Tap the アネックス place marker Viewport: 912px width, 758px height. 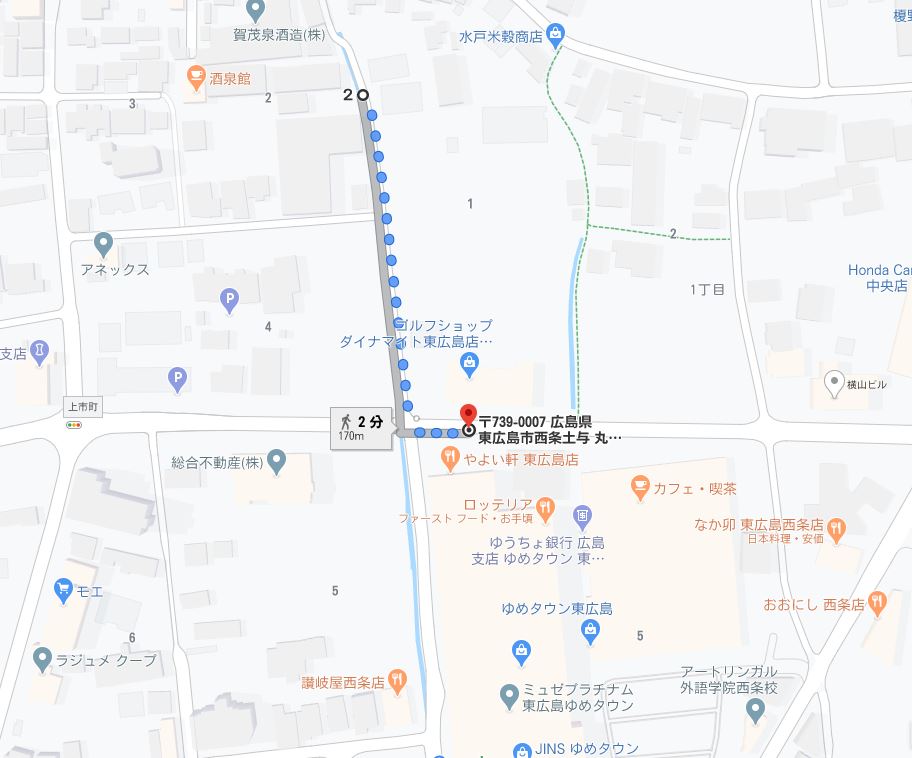(104, 243)
